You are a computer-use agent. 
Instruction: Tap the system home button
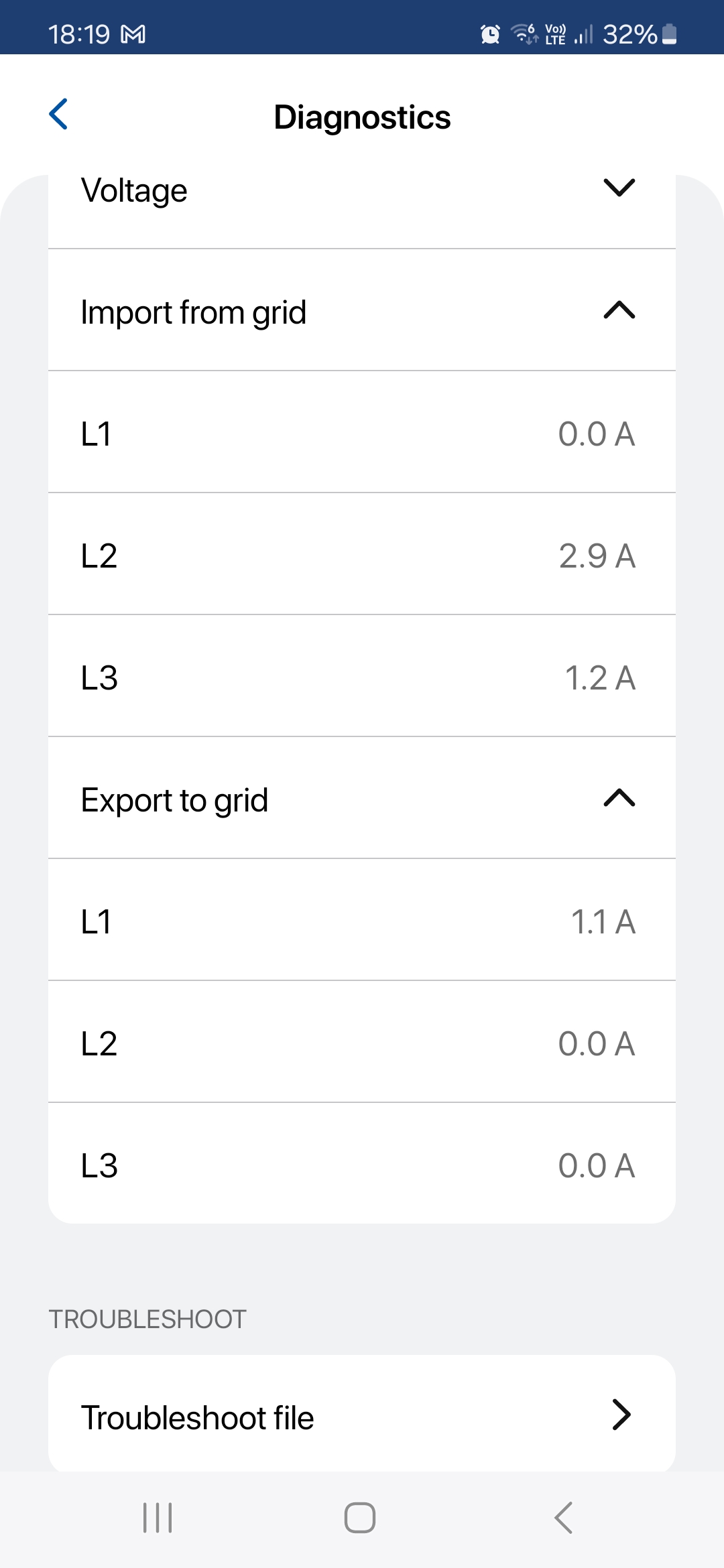tap(360, 1518)
